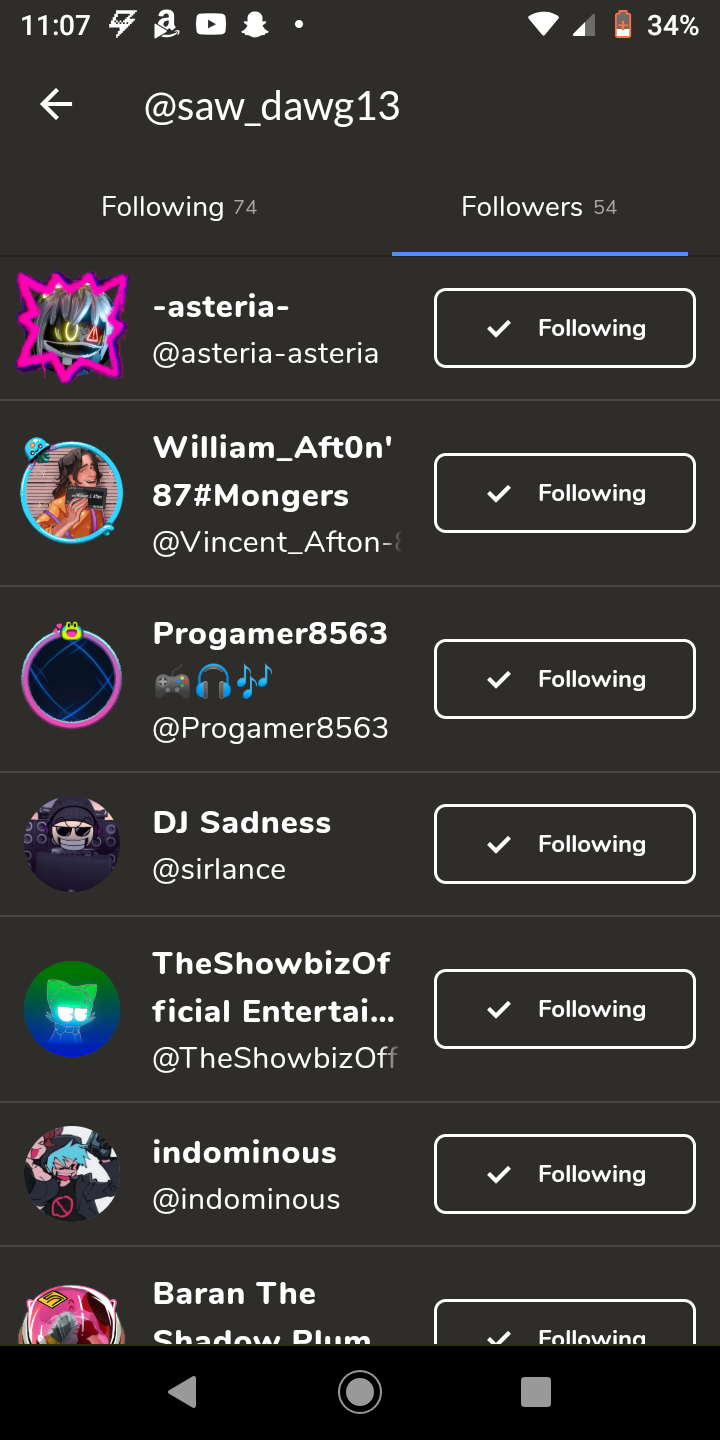The image size is (720, 1440).
Task: Go back using the arrow icon
Action: coord(56,104)
